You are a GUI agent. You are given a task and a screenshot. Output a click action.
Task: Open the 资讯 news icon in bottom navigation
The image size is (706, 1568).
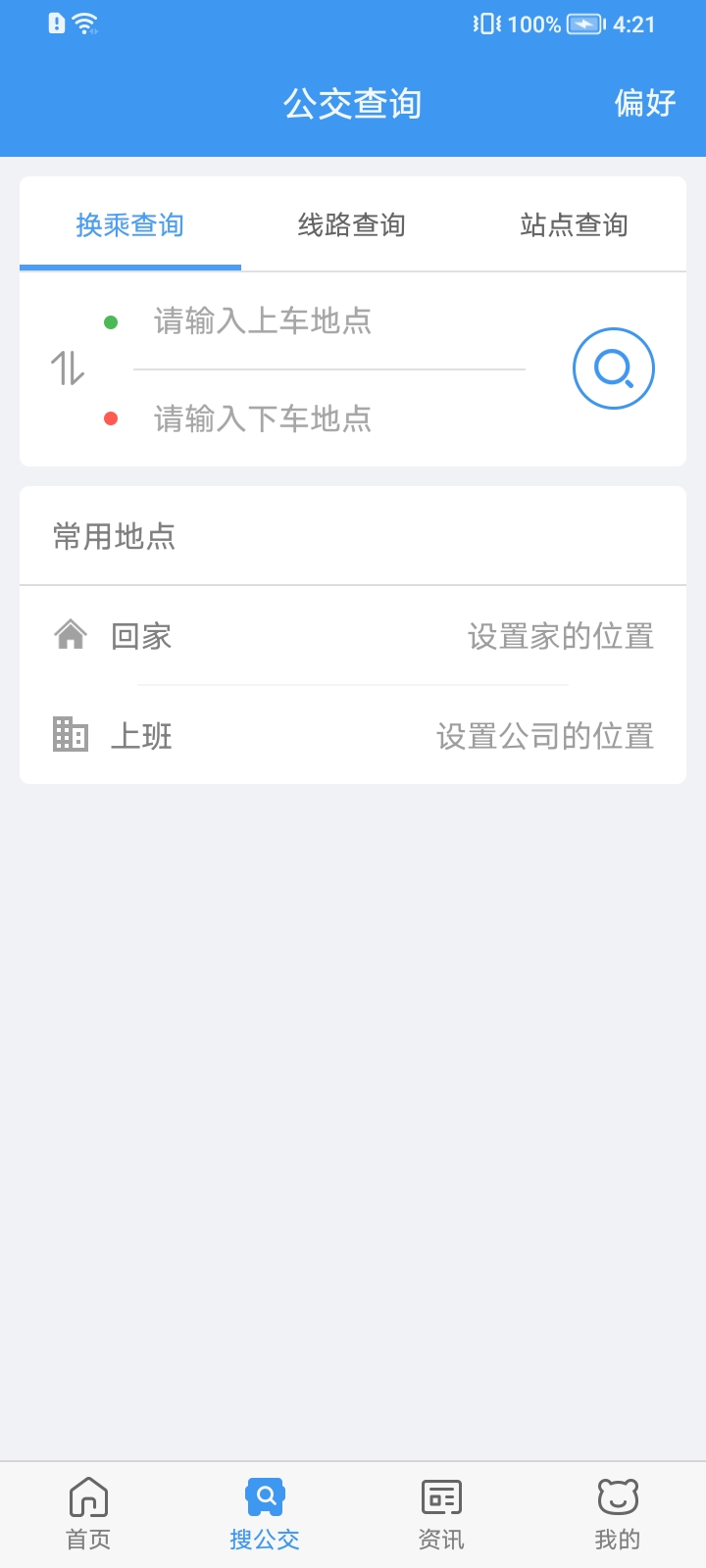[x=440, y=1497]
